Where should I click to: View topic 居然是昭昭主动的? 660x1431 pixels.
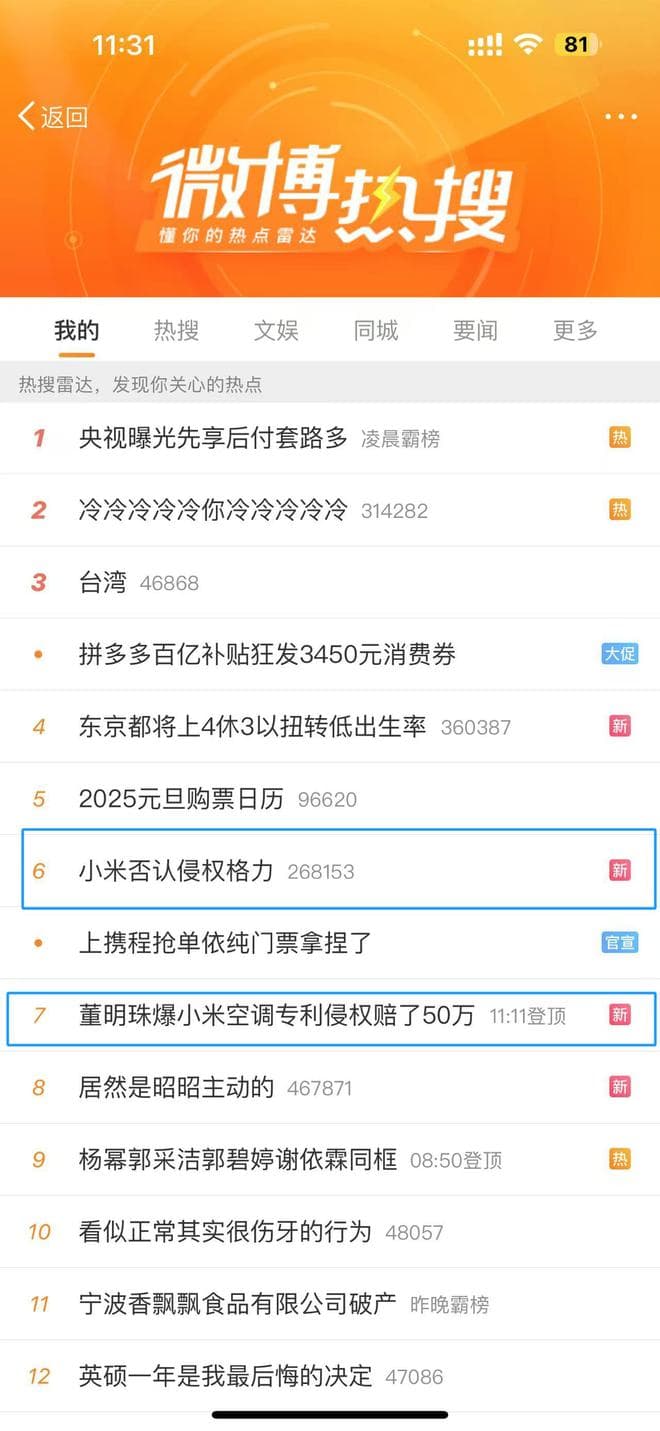(x=176, y=1087)
